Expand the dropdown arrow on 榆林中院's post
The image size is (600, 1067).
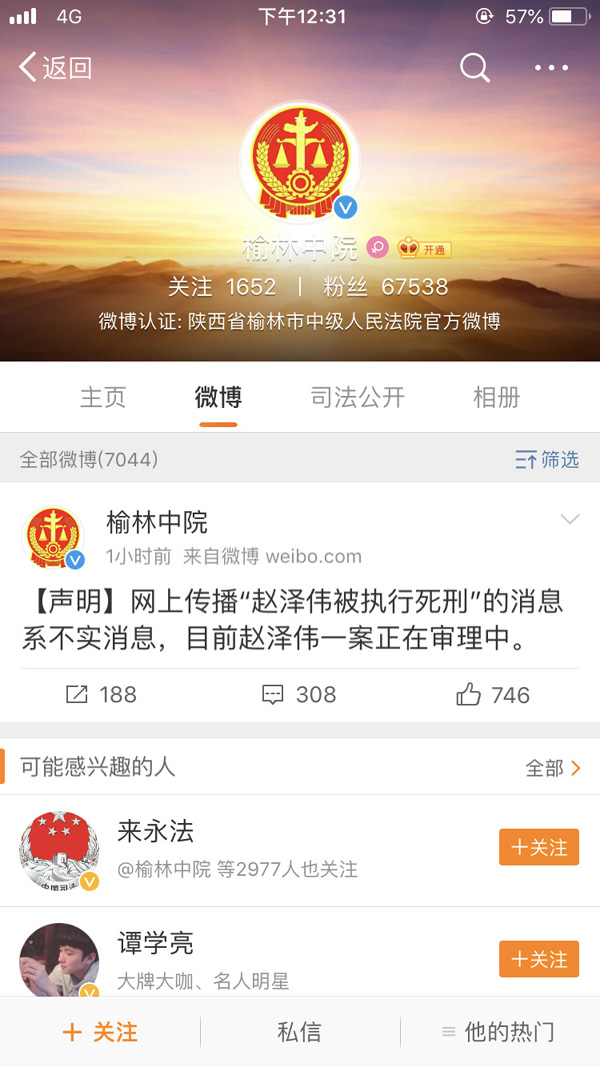click(x=569, y=519)
